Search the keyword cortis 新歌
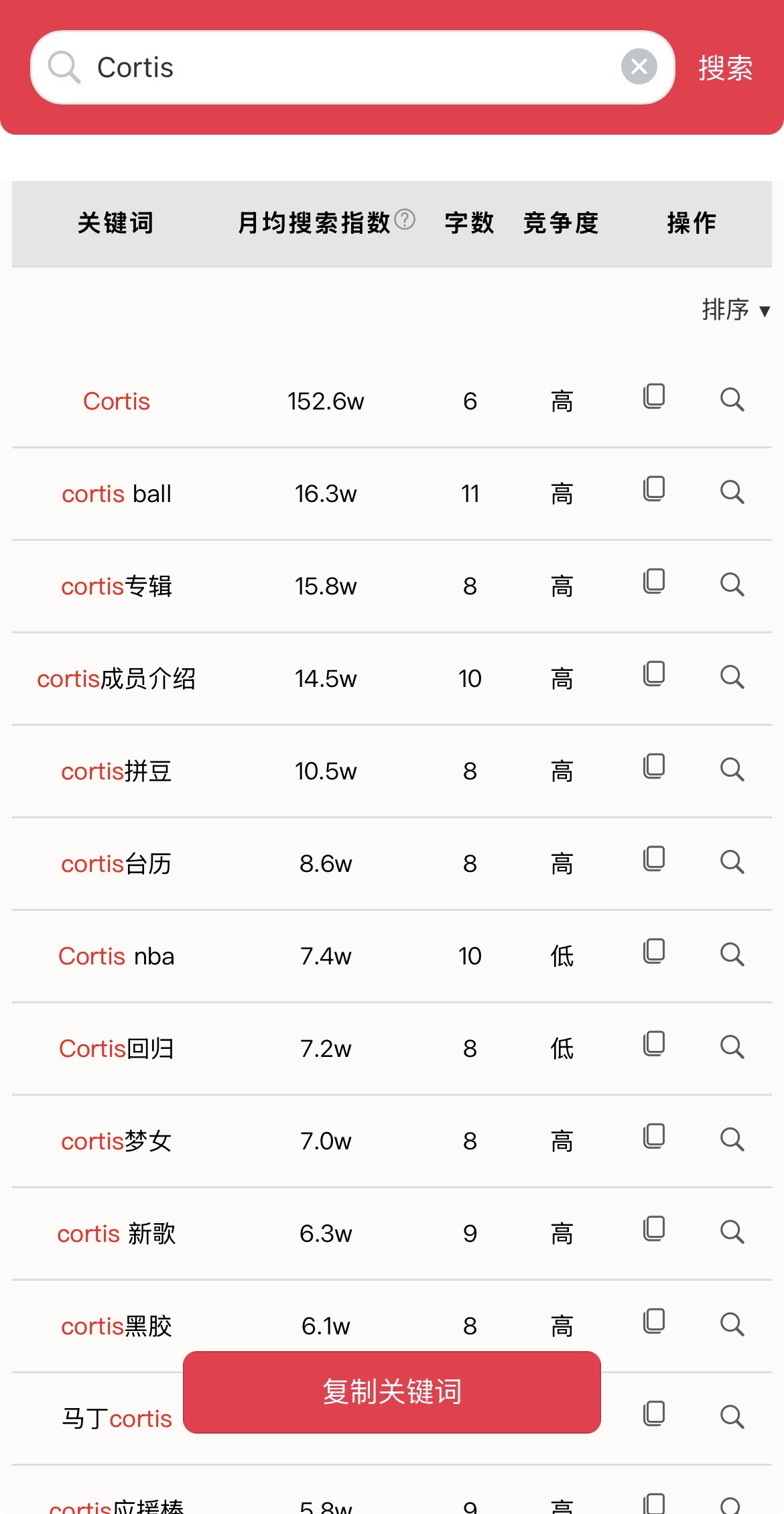This screenshot has height=1514, width=784. tap(732, 1233)
